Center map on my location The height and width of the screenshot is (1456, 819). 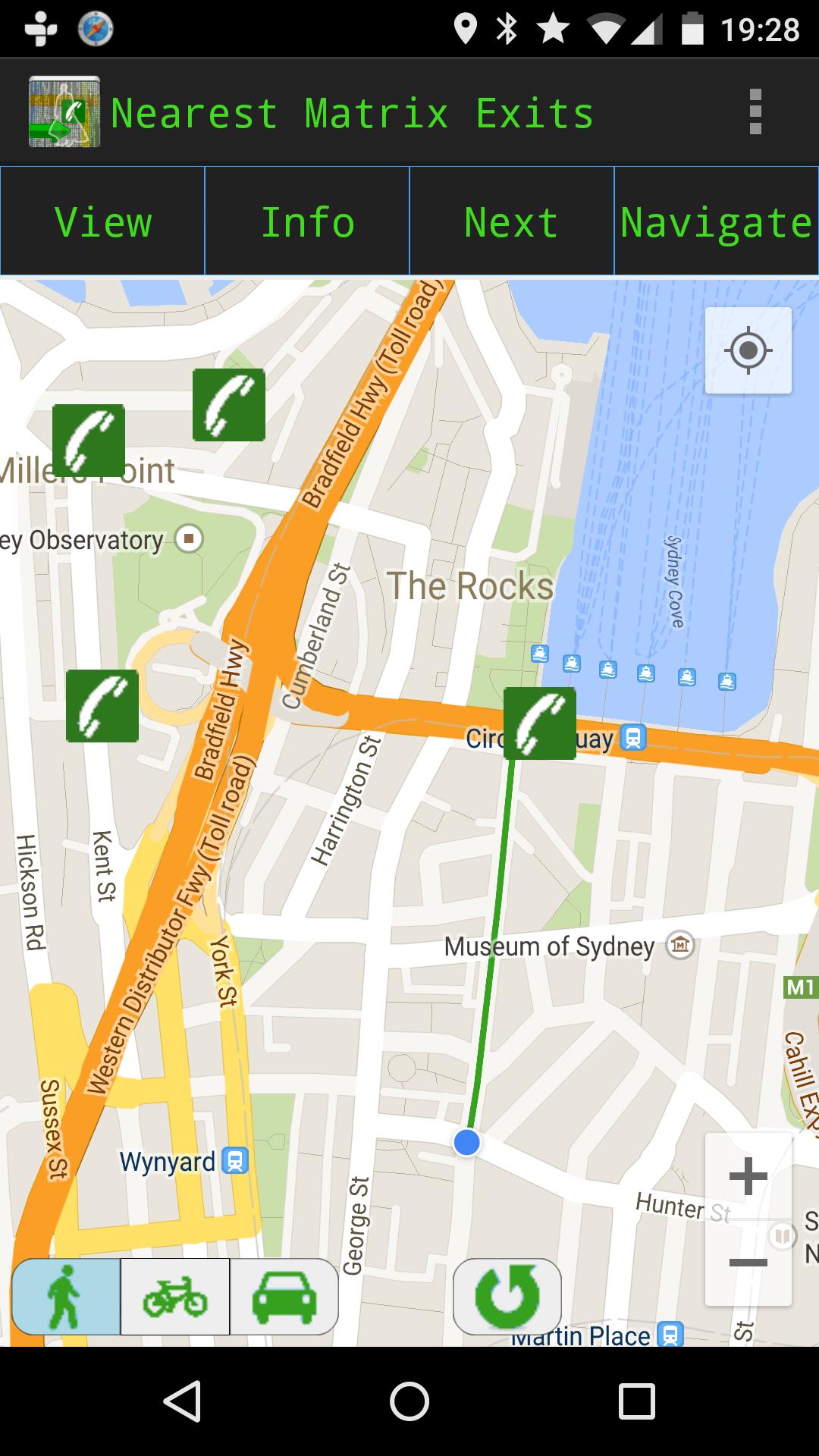[x=748, y=350]
